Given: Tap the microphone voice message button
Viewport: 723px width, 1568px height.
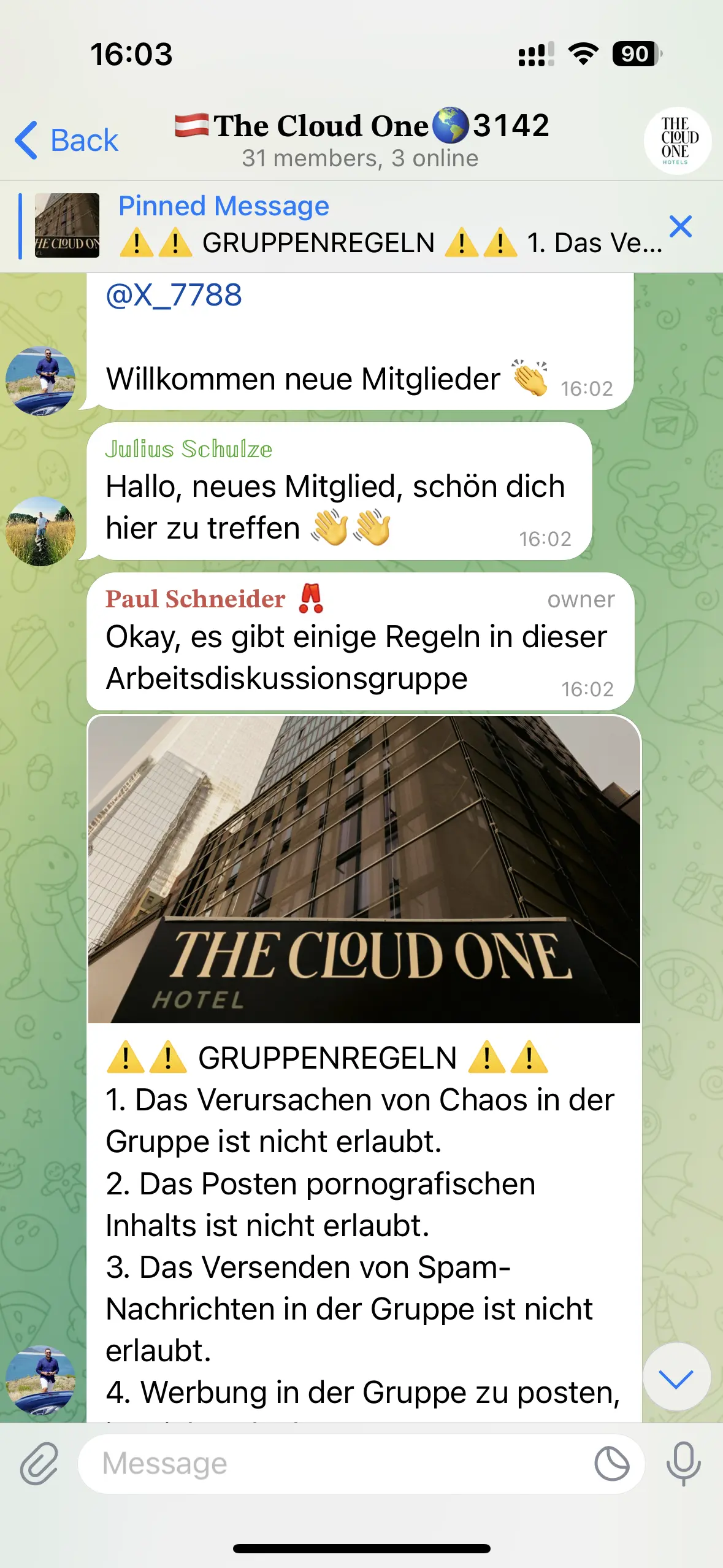Looking at the screenshot, I should (684, 1464).
